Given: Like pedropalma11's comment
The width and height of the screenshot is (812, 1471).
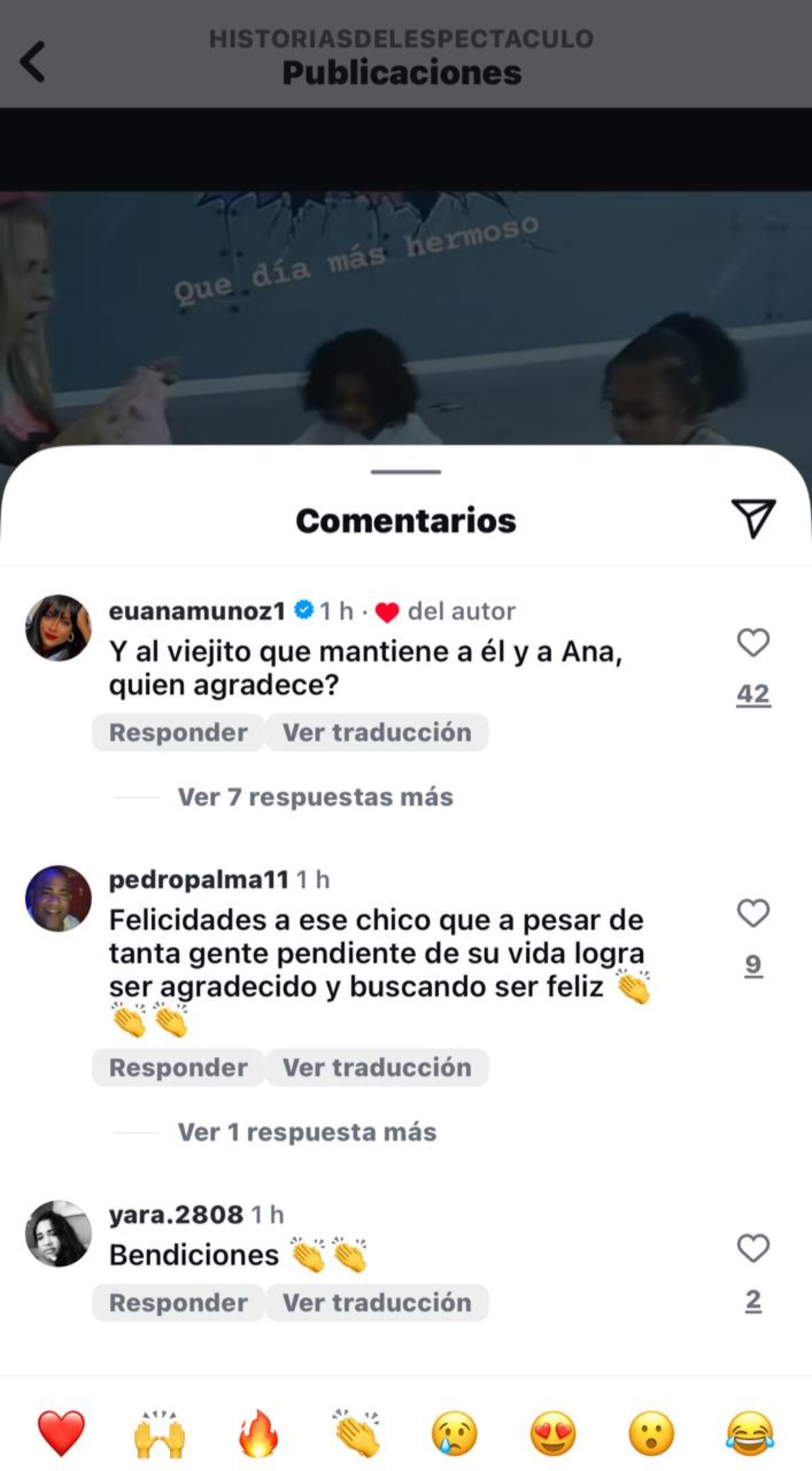Looking at the screenshot, I should 753,913.
